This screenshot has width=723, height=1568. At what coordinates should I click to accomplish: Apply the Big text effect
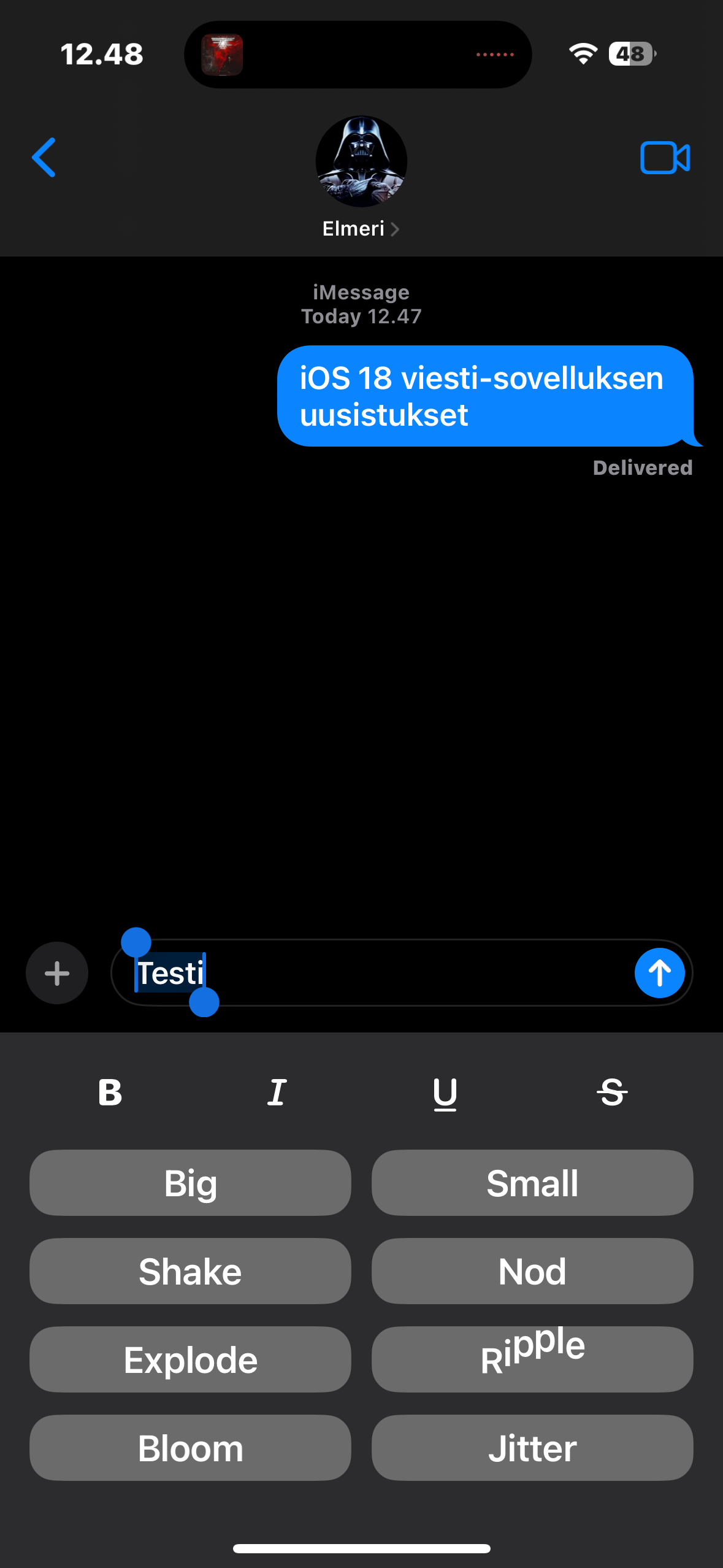click(190, 1183)
